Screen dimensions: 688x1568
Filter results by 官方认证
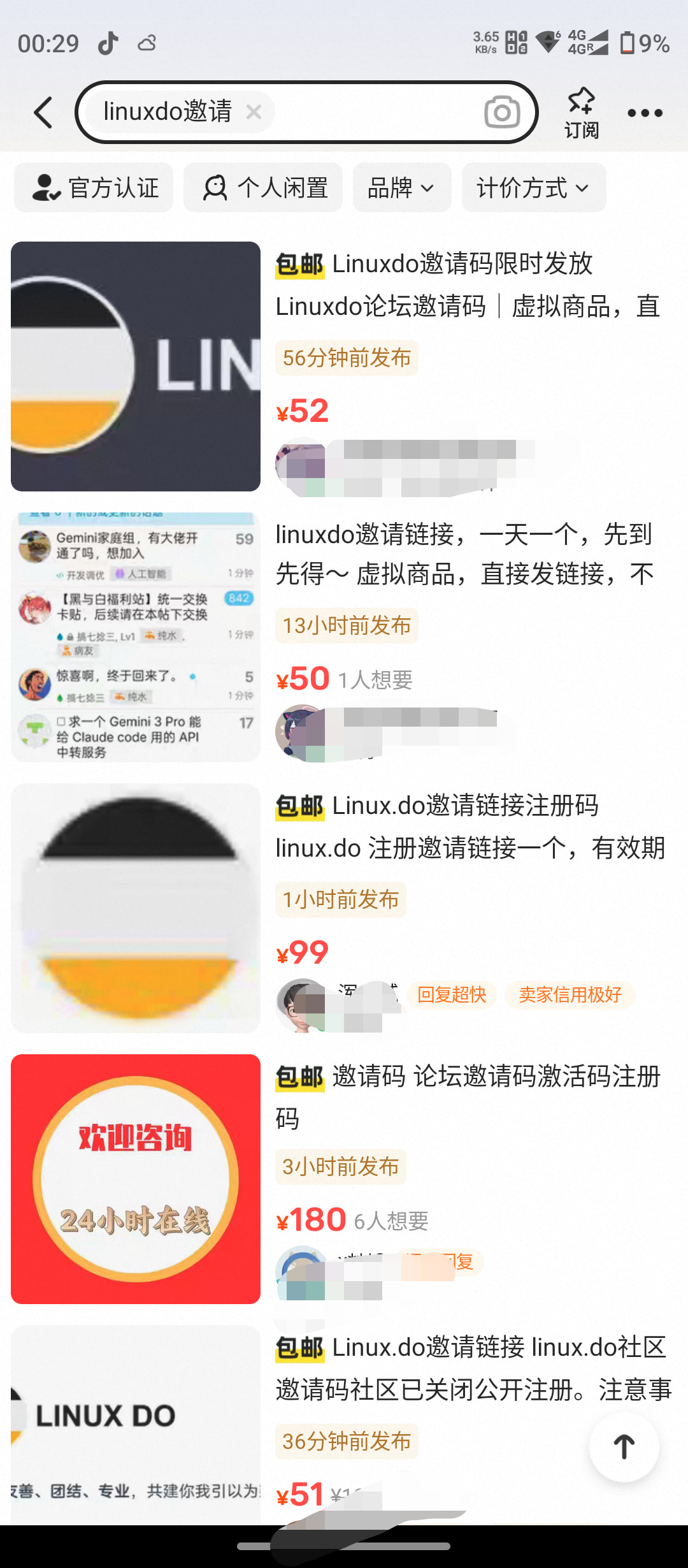94,187
